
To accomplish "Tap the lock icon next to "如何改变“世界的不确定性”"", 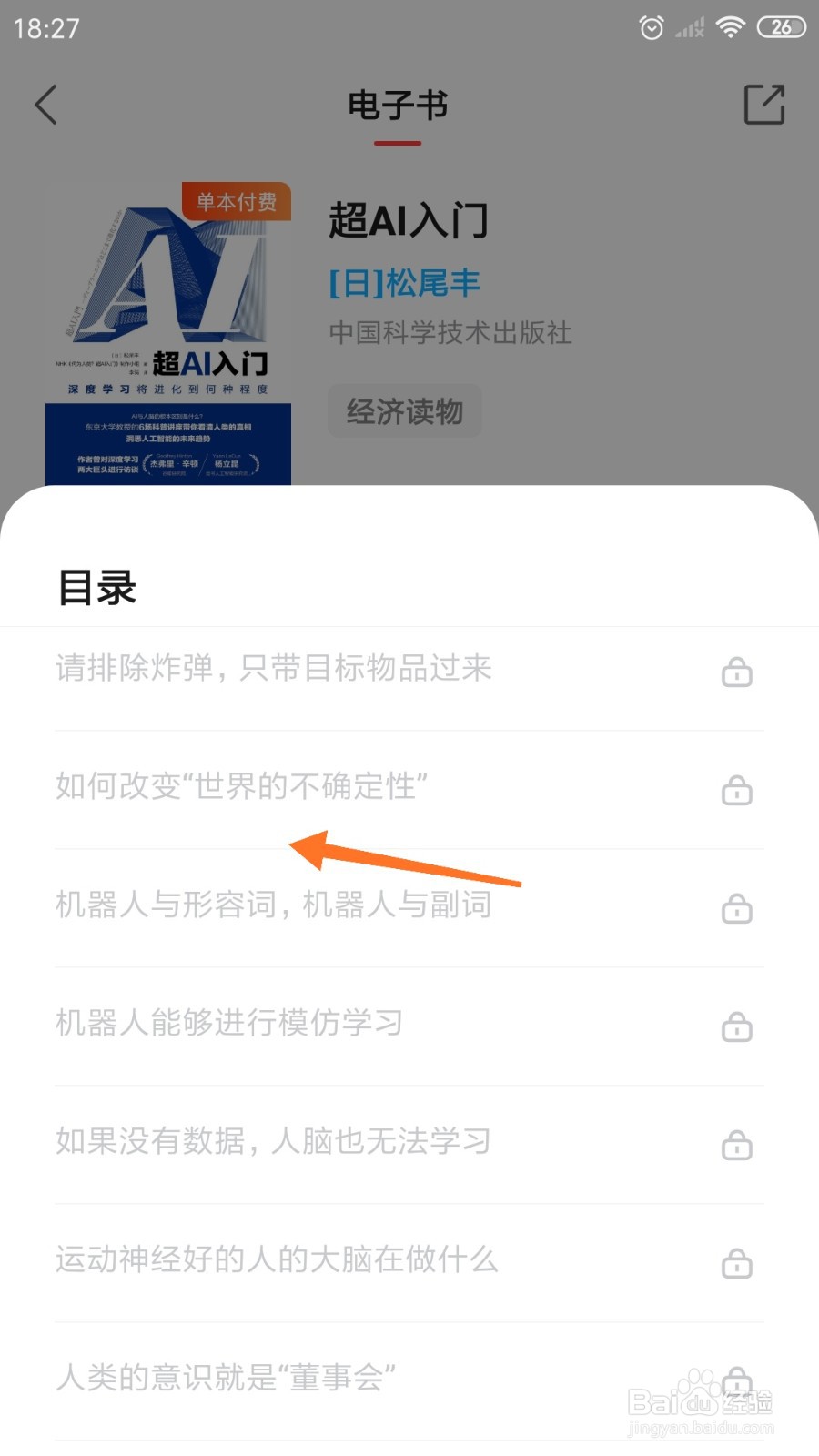I will click(737, 790).
